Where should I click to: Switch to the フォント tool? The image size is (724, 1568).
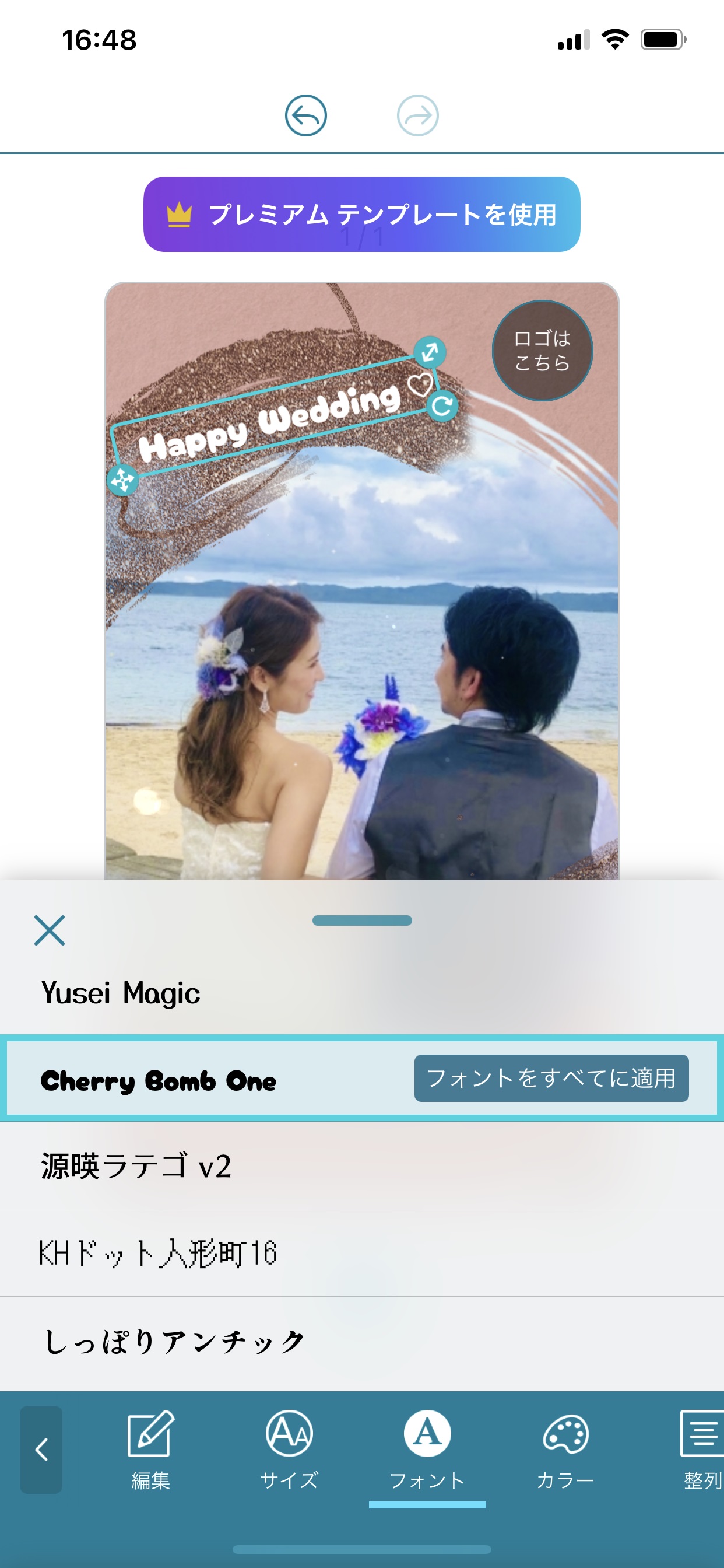[x=427, y=1450]
